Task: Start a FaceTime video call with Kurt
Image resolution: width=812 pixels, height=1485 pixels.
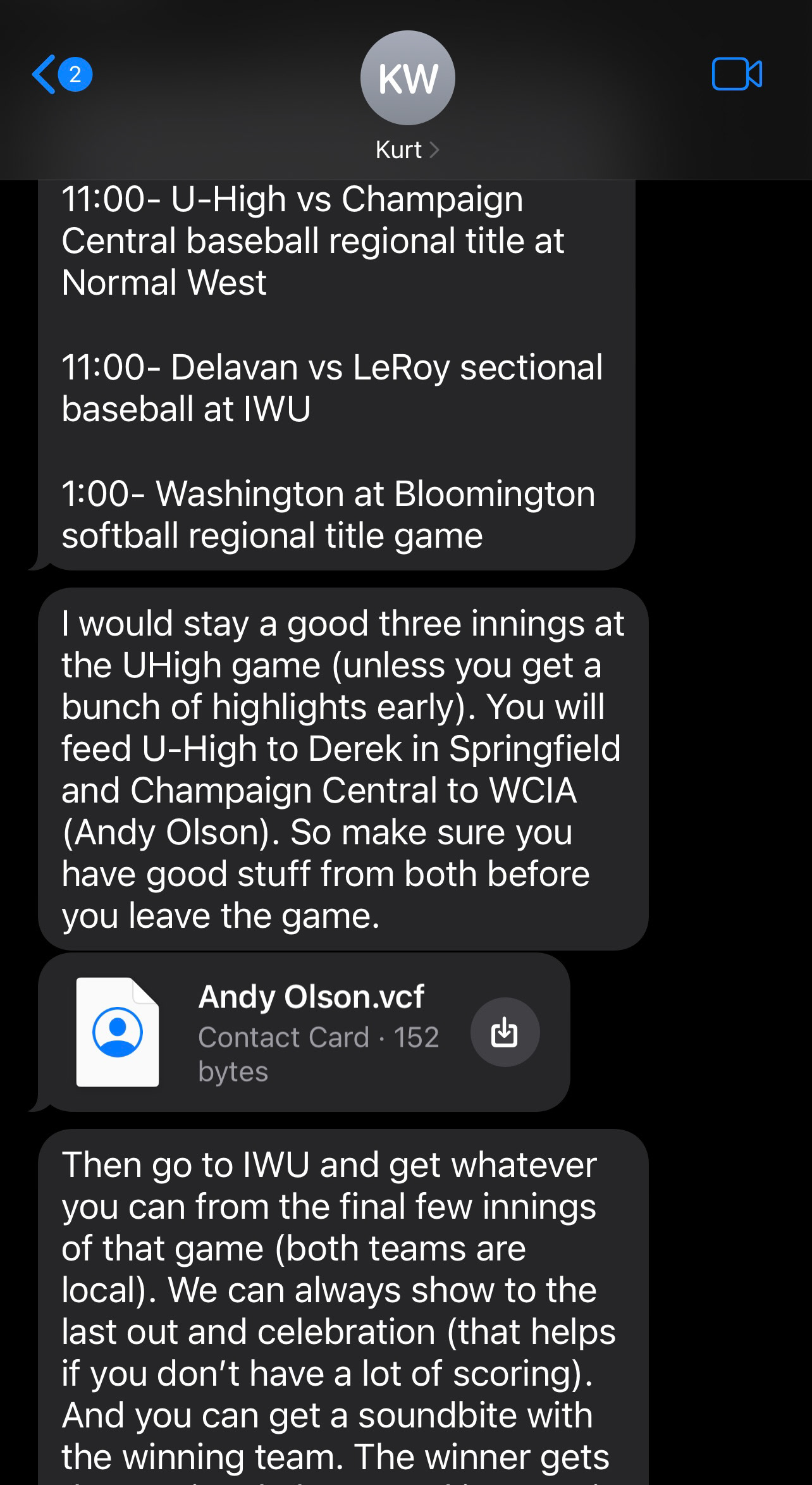Action: (x=737, y=74)
